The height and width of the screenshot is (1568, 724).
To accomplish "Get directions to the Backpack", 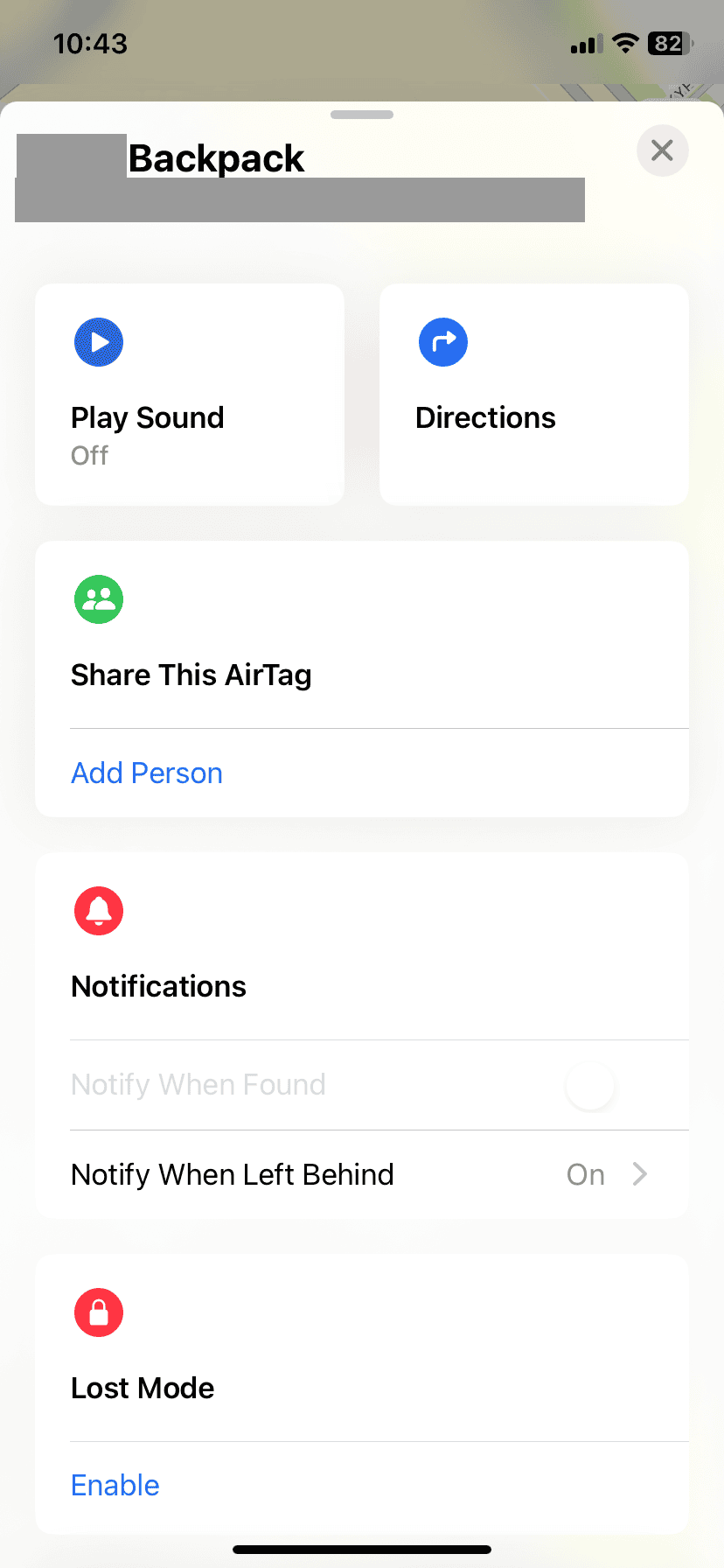I will pyautogui.click(x=533, y=394).
